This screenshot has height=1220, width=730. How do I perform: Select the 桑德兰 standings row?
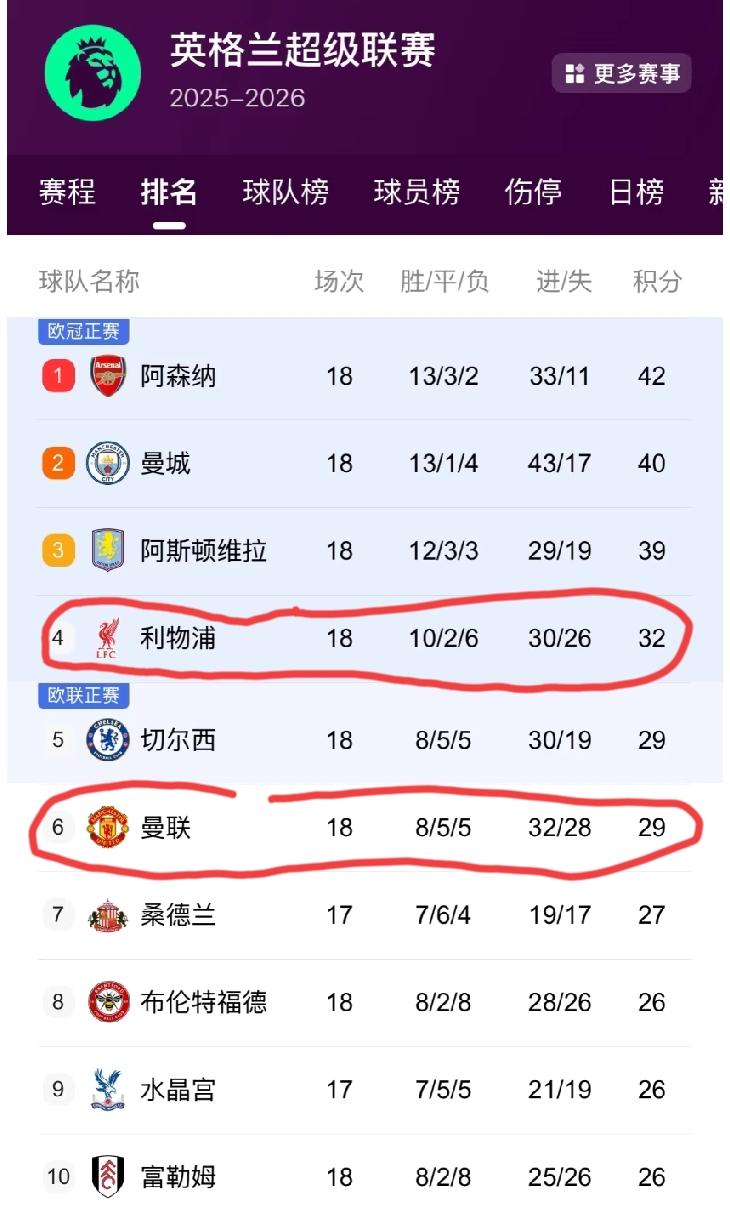click(x=365, y=914)
